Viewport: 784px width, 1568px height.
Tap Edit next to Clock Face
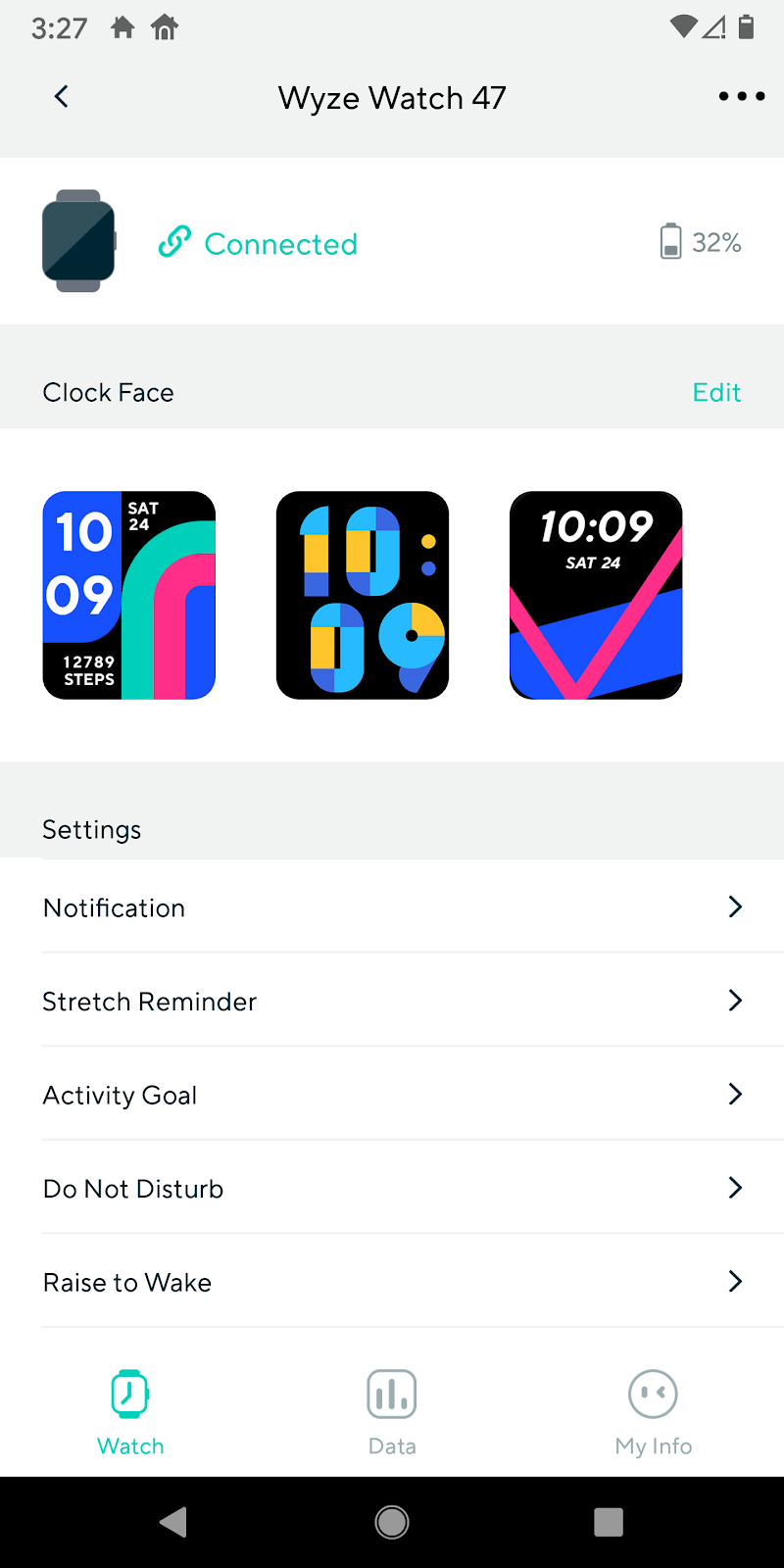[x=716, y=392]
